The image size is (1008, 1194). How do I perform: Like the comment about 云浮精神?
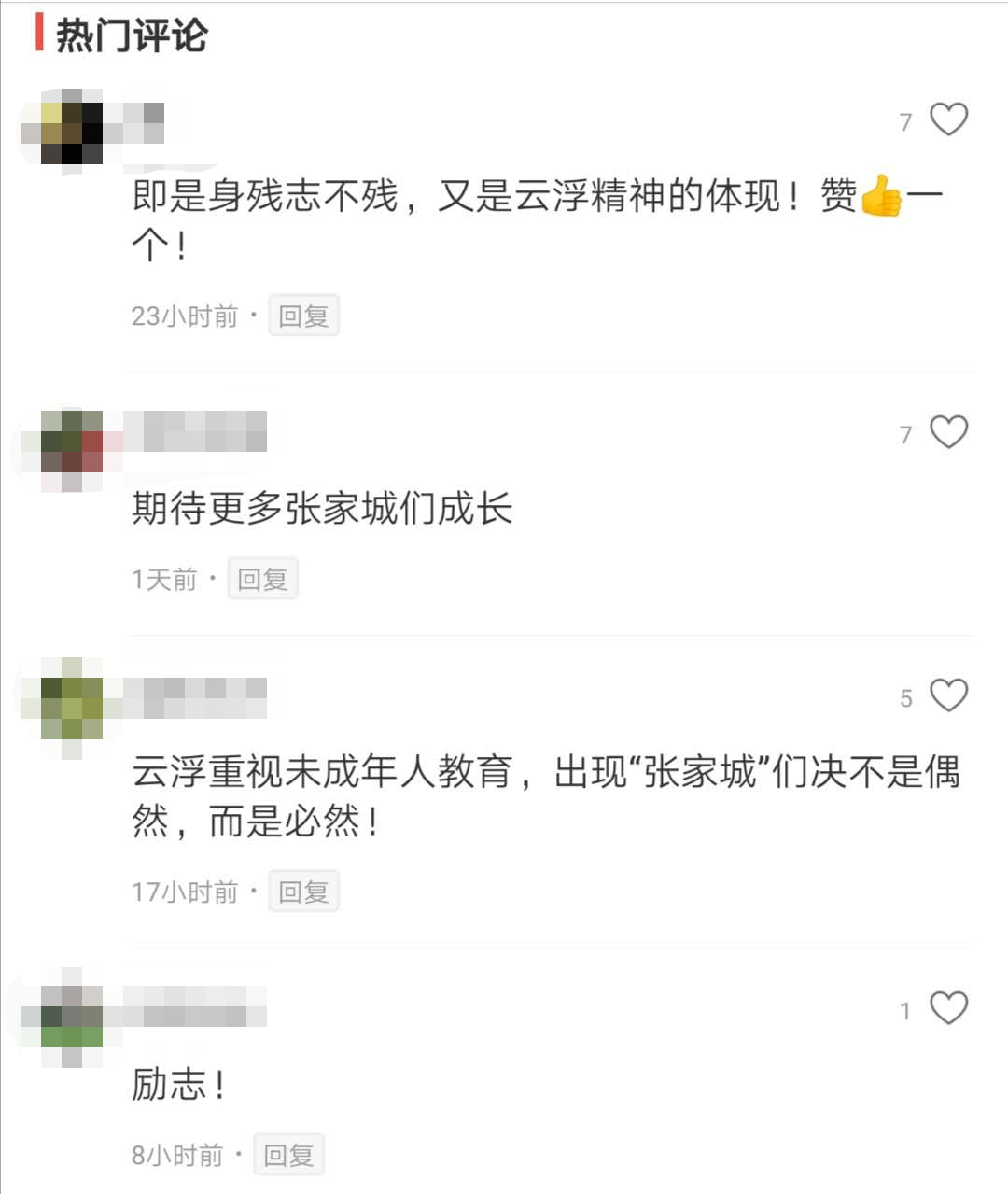[x=948, y=119]
